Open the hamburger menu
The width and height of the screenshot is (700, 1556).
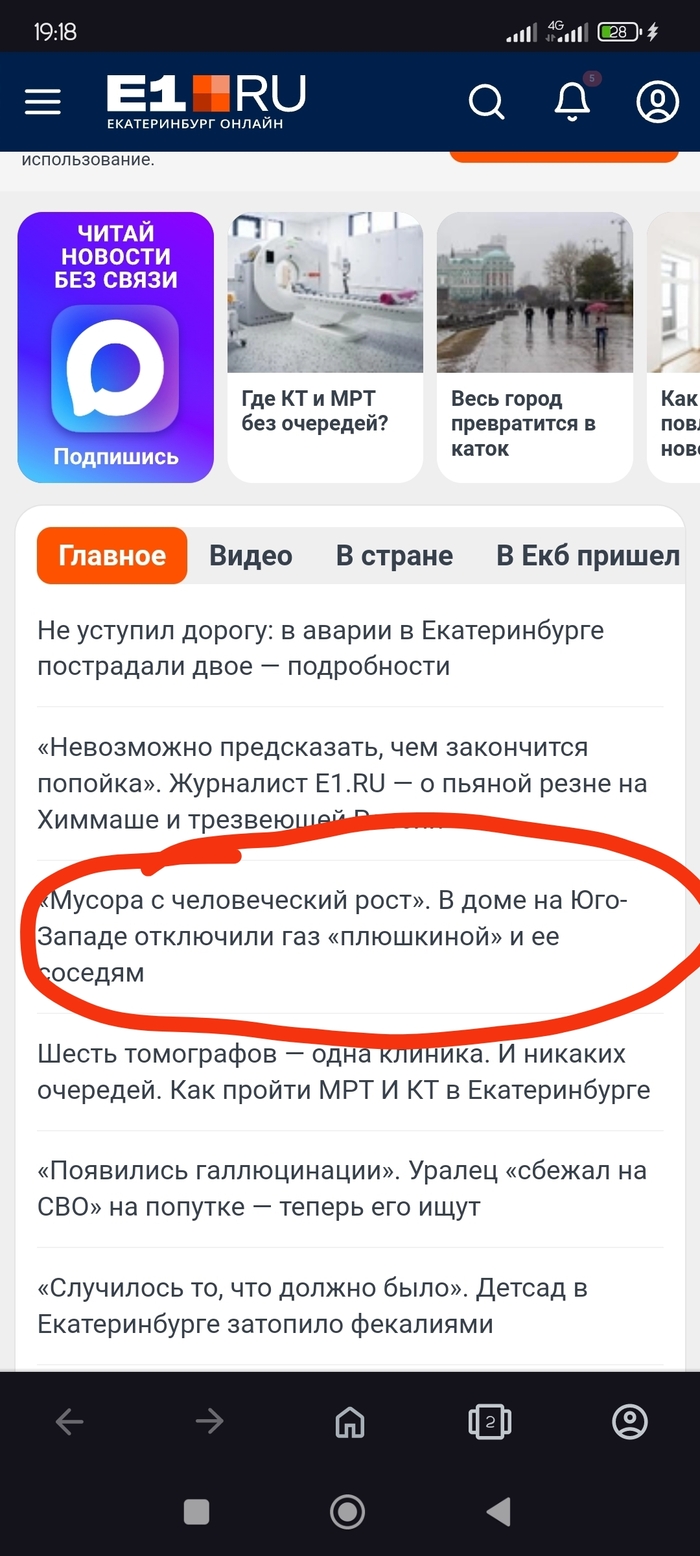(43, 102)
